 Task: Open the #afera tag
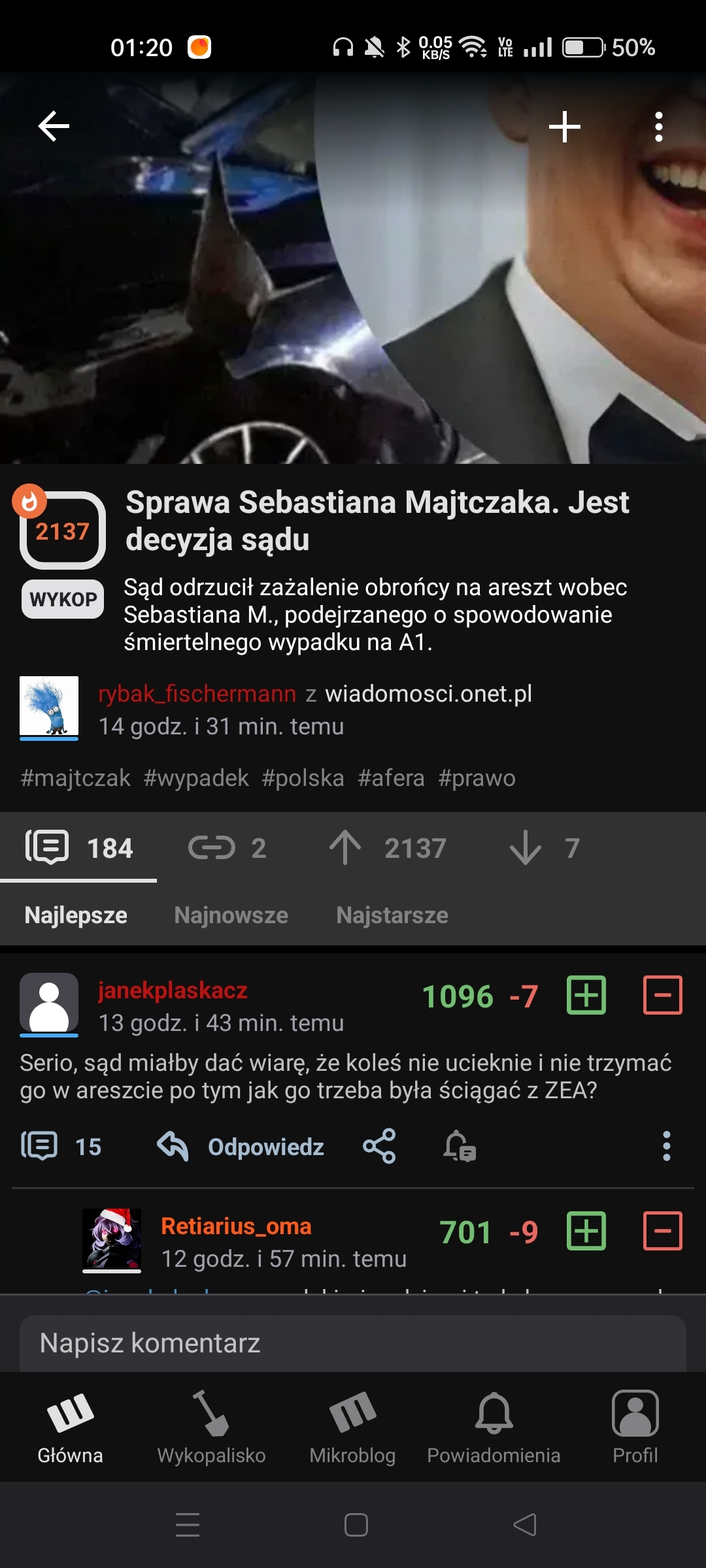tap(391, 778)
